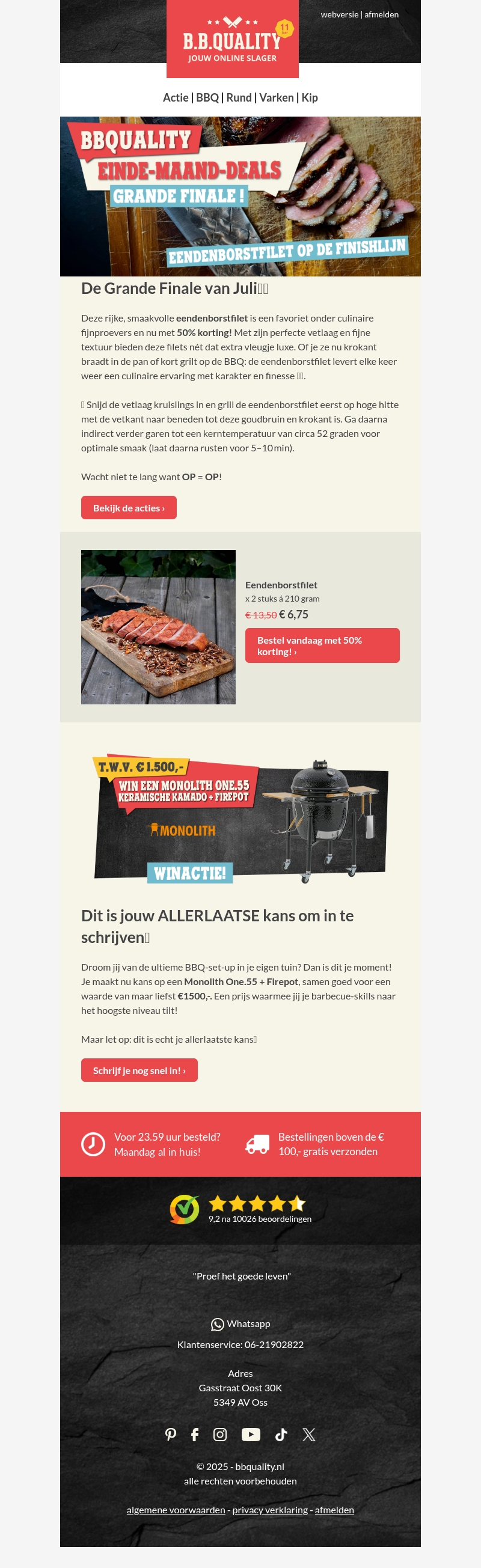Visit the Facebook page icon

tap(195, 1434)
